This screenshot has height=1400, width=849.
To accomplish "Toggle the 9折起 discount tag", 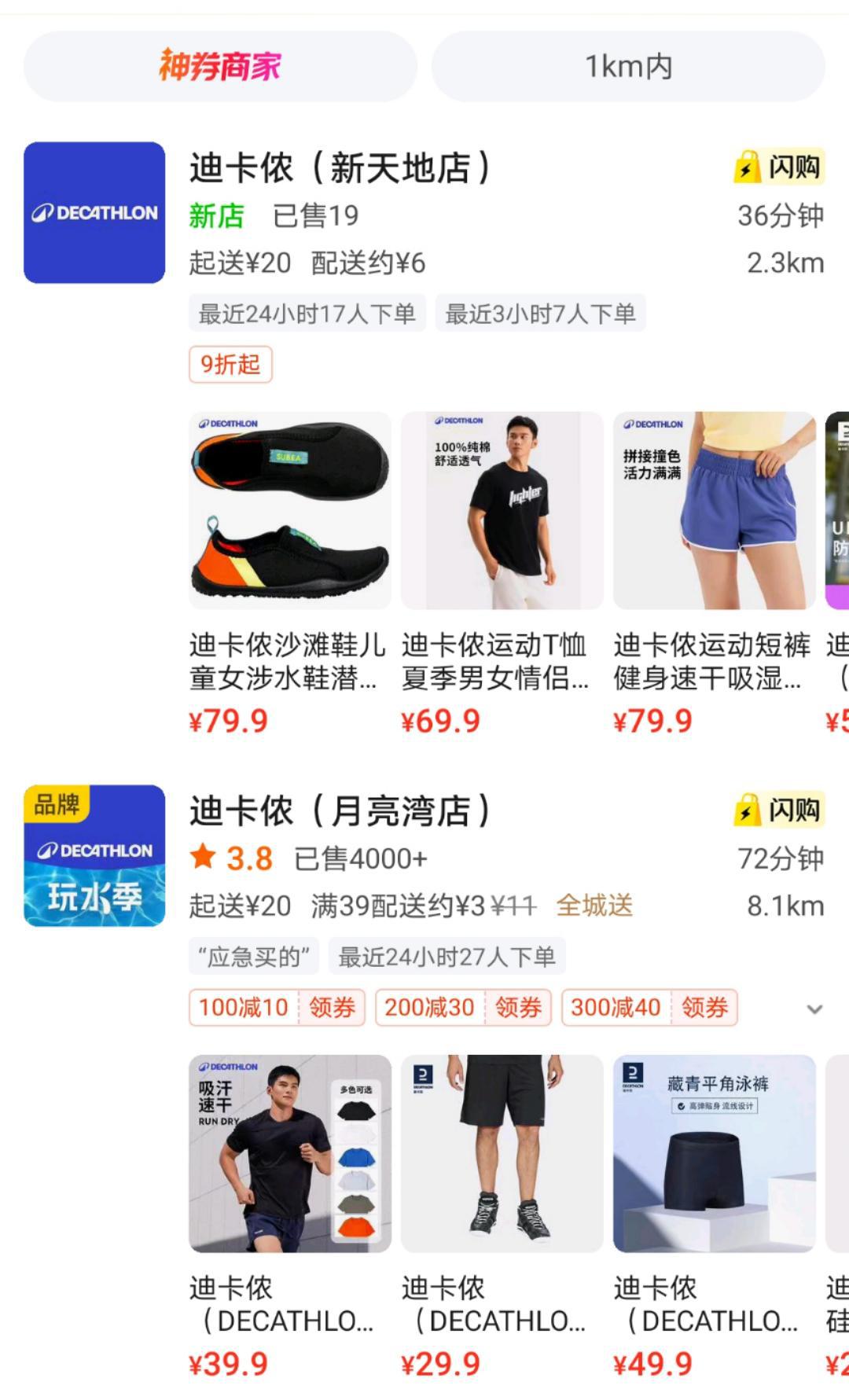I will pos(229,365).
